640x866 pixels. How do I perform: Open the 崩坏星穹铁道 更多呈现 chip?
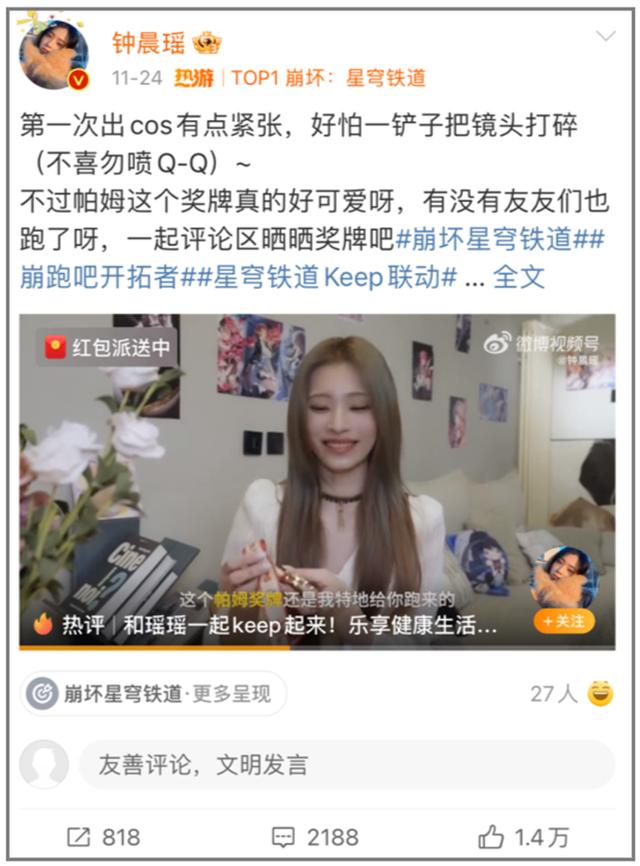click(153, 693)
